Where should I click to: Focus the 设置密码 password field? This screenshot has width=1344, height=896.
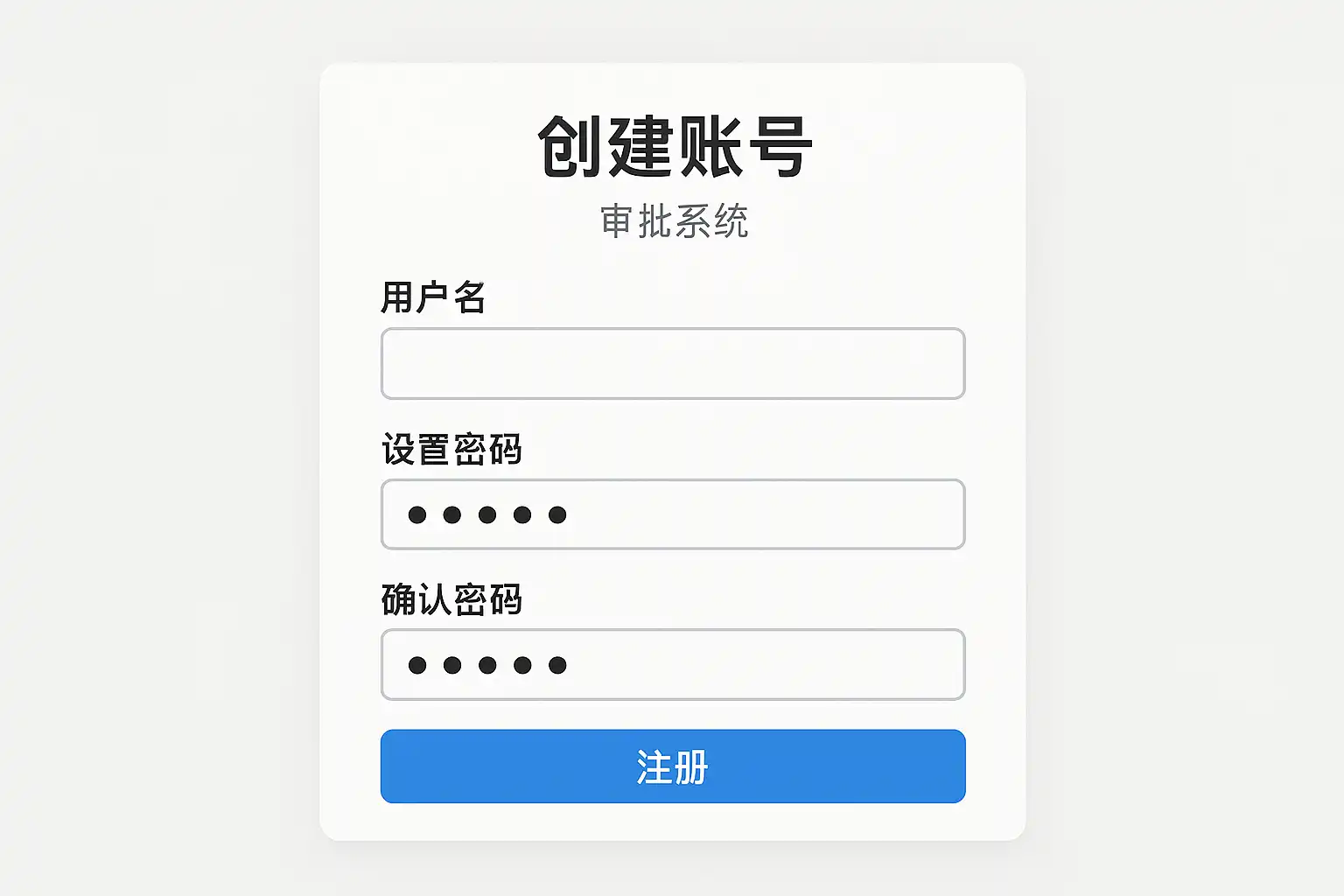click(x=672, y=514)
